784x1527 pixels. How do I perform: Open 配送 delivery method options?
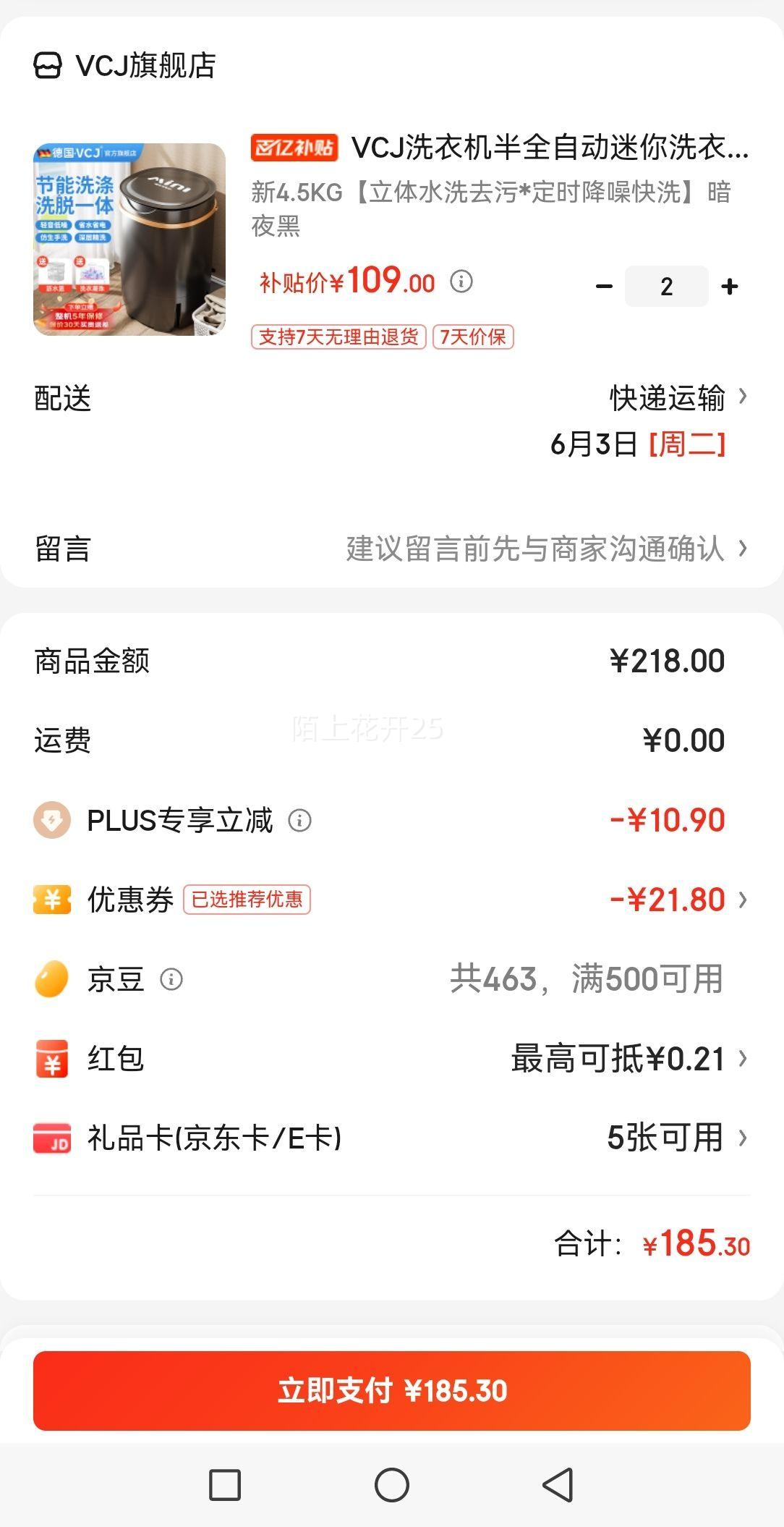click(391, 420)
